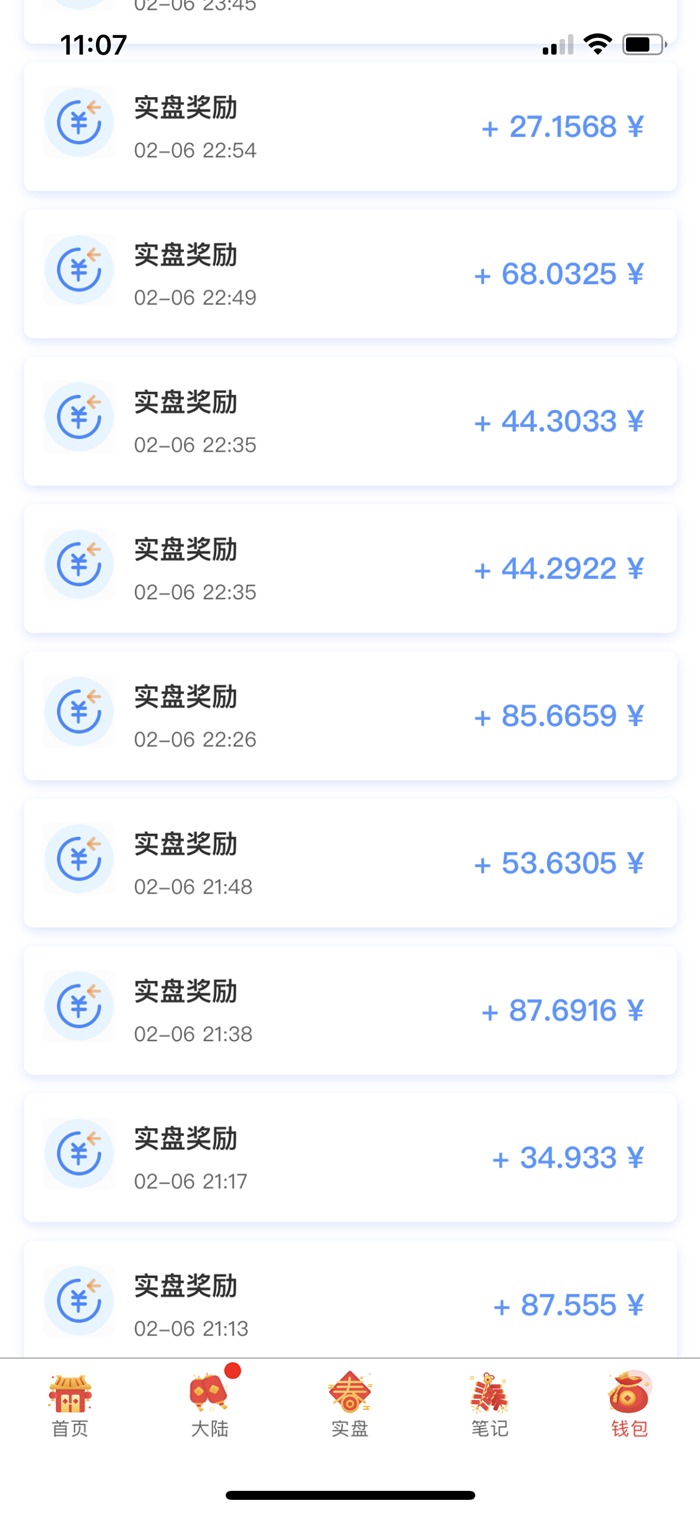Go to the 首页 tab
This screenshot has height=1514, width=700.
pos(70,1405)
